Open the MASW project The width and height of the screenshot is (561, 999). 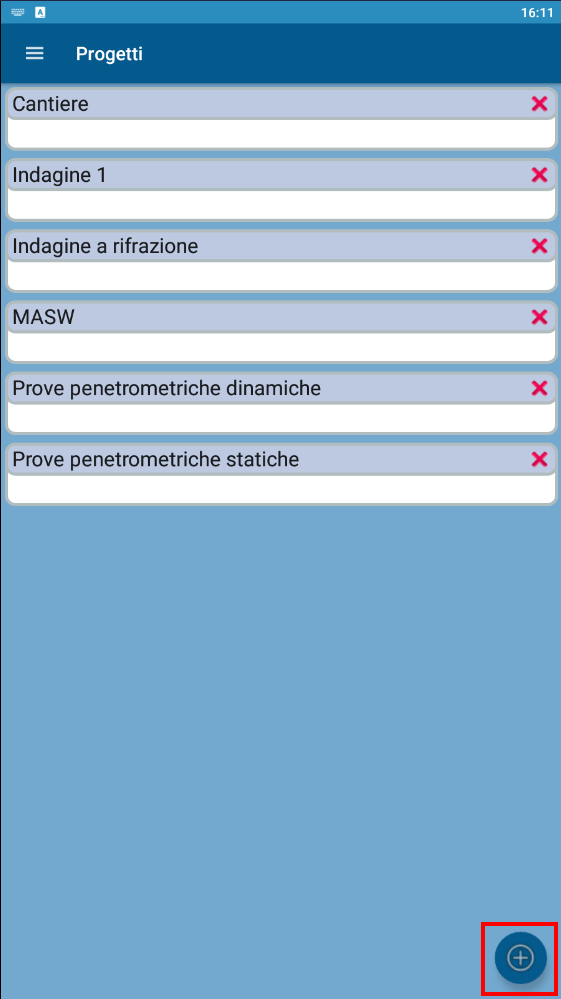pos(281,332)
